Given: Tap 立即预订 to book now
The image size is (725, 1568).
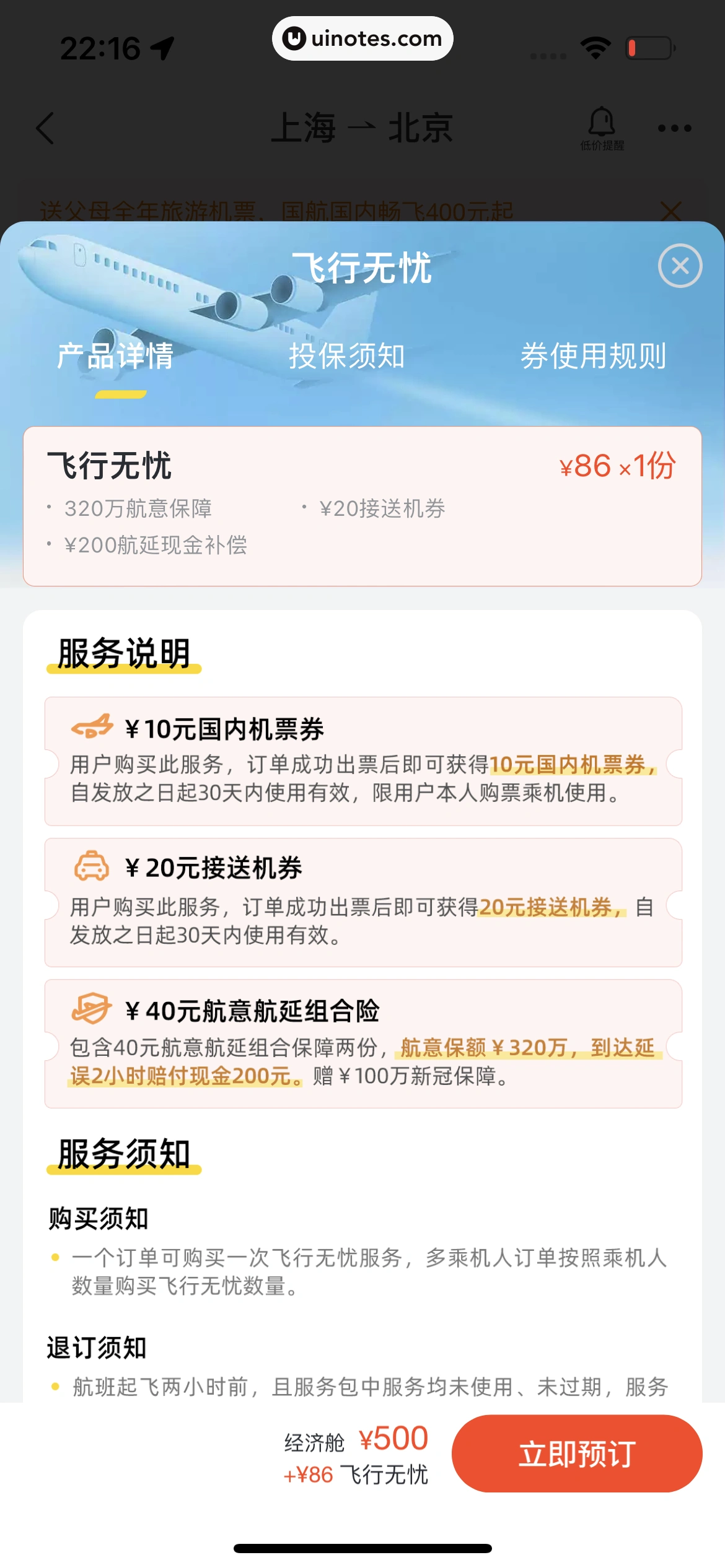Looking at the screenshot, I should [576, 1453].
